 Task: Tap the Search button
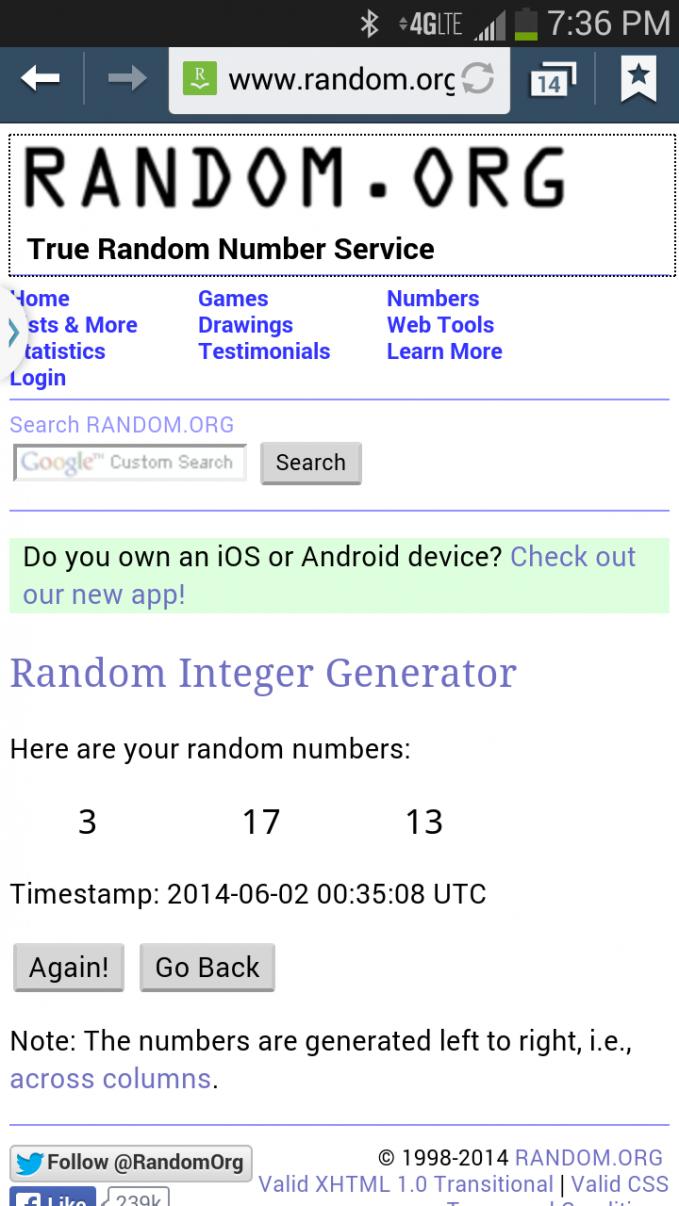311,463
